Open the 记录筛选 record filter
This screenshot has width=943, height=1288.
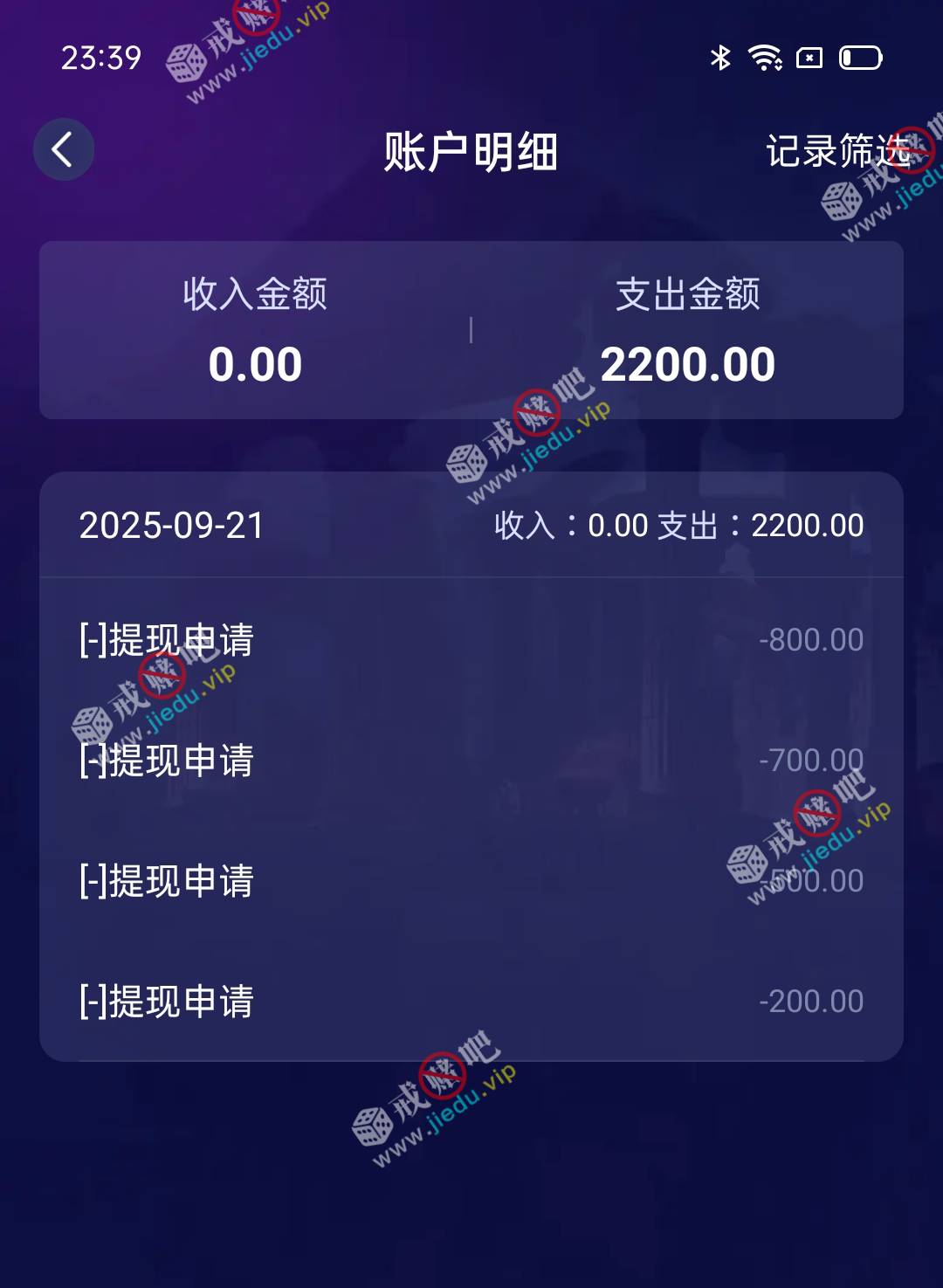click(836, 151)
